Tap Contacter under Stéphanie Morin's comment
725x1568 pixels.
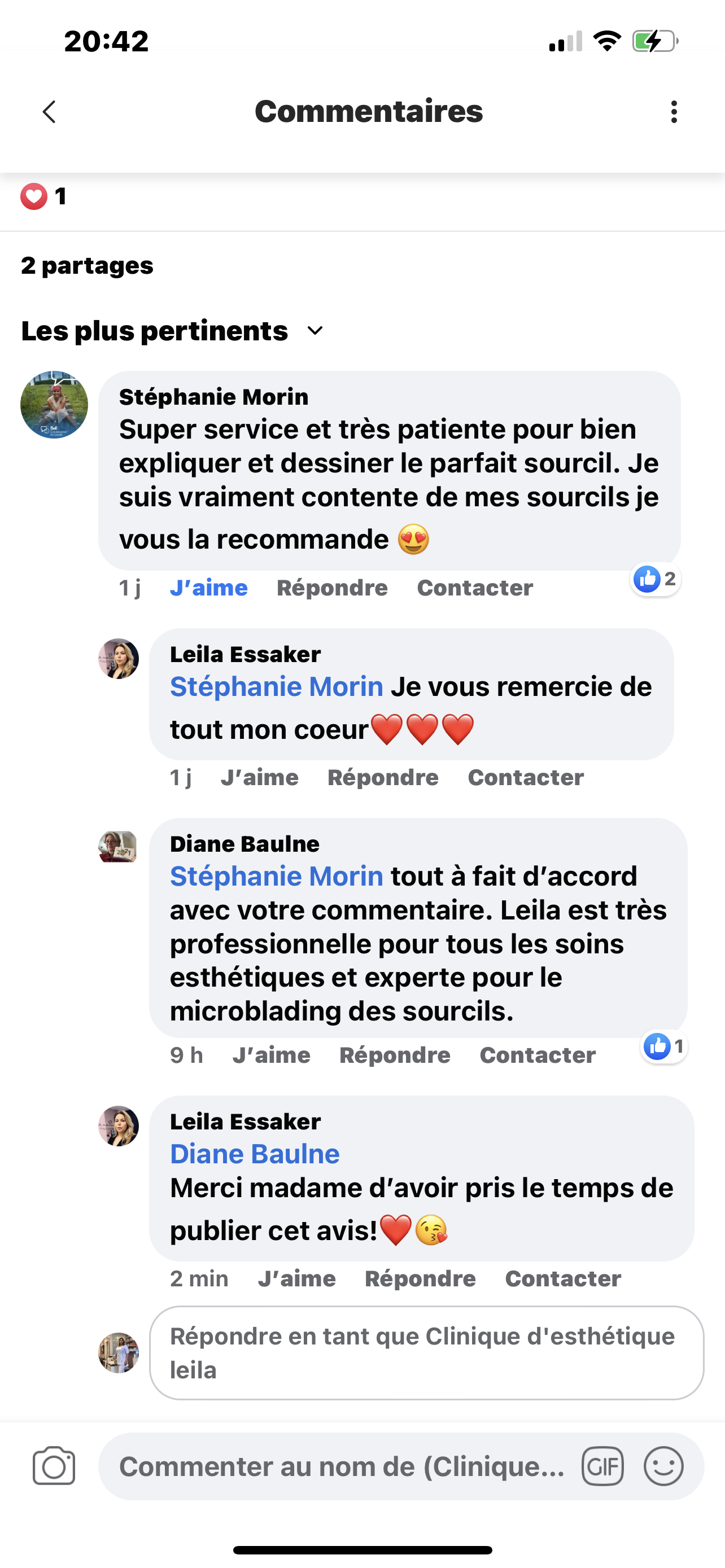(x=475, y=588)
